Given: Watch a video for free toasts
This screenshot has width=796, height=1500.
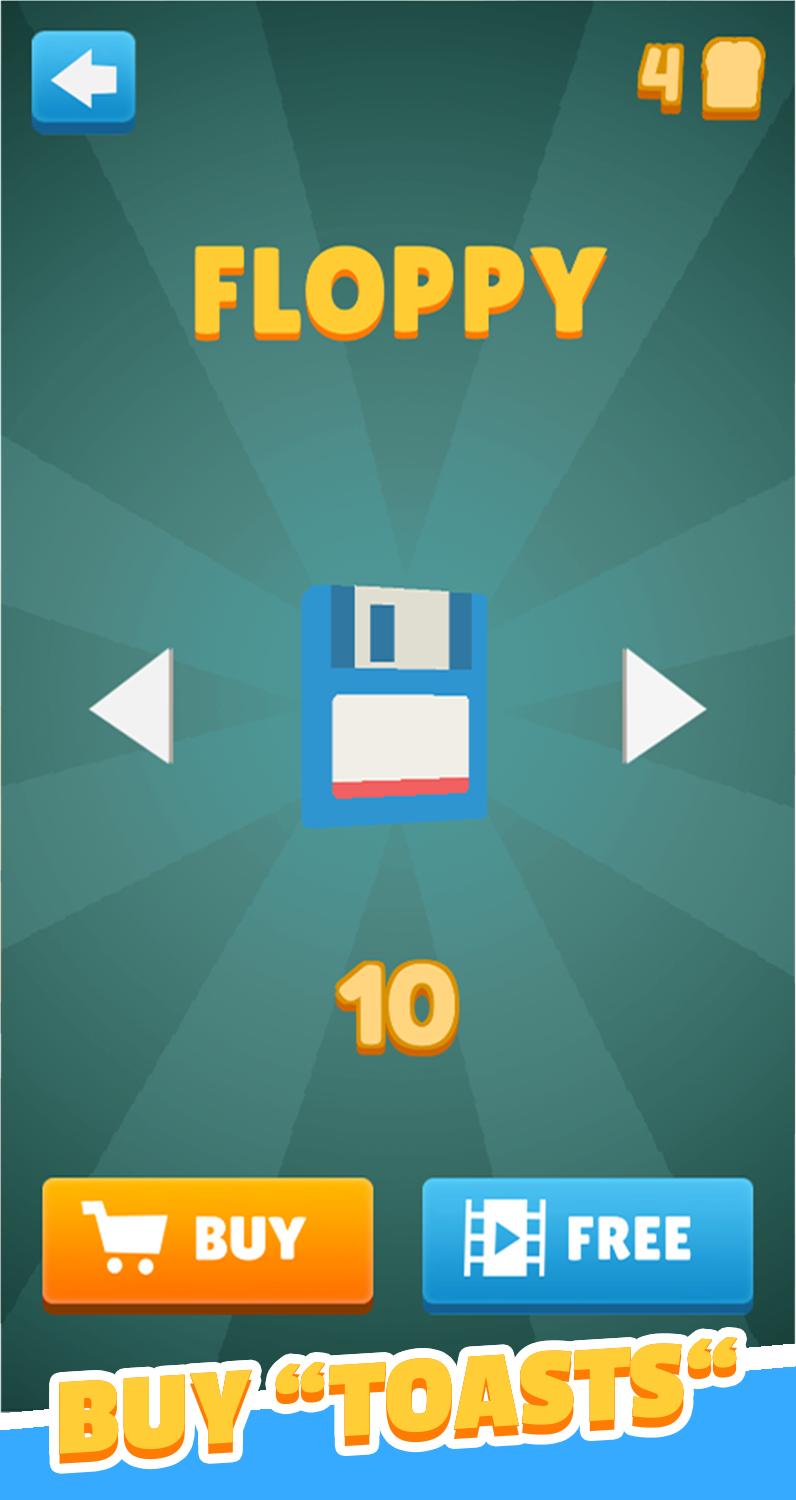Looking at the screenshot, I should click(x=587, y=1240).
